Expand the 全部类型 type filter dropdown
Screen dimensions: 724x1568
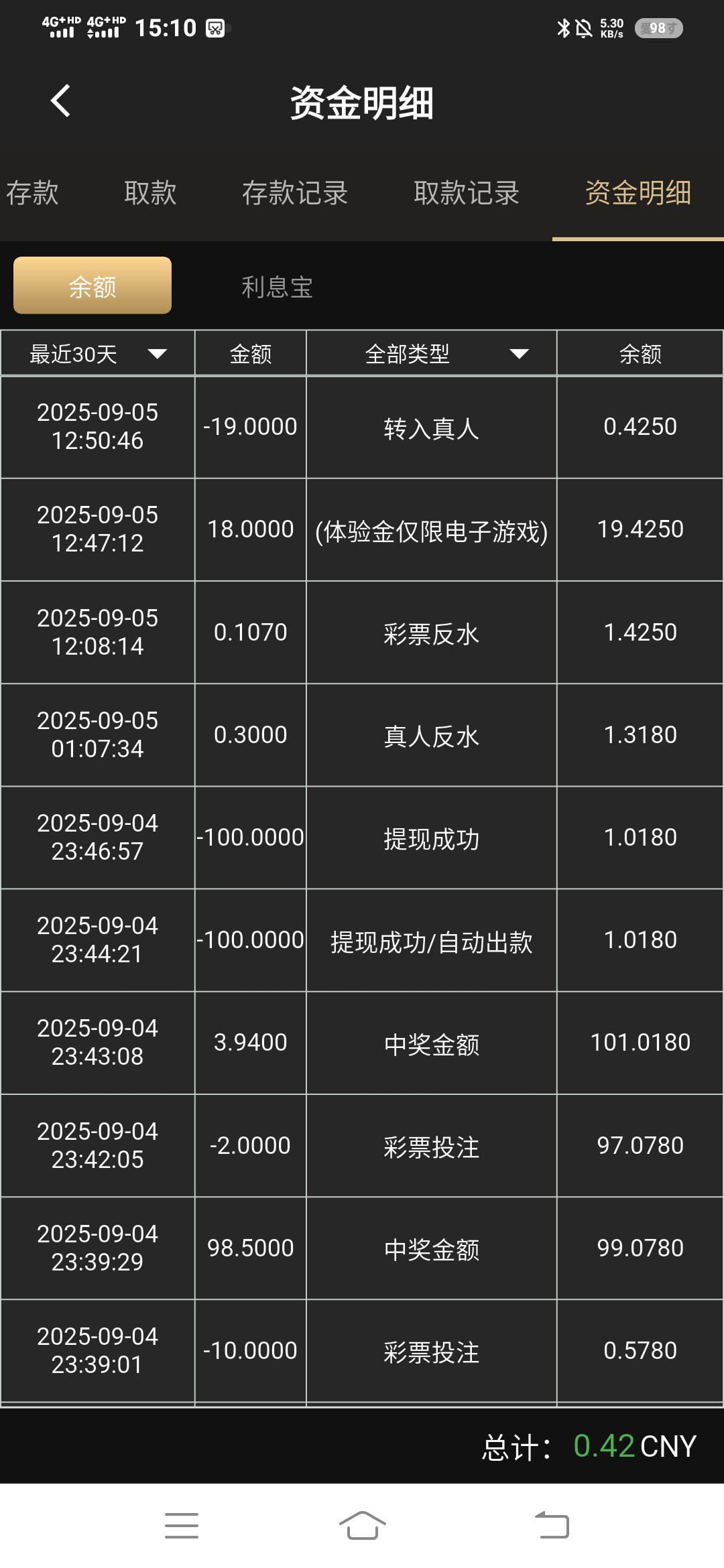point(431,354)
